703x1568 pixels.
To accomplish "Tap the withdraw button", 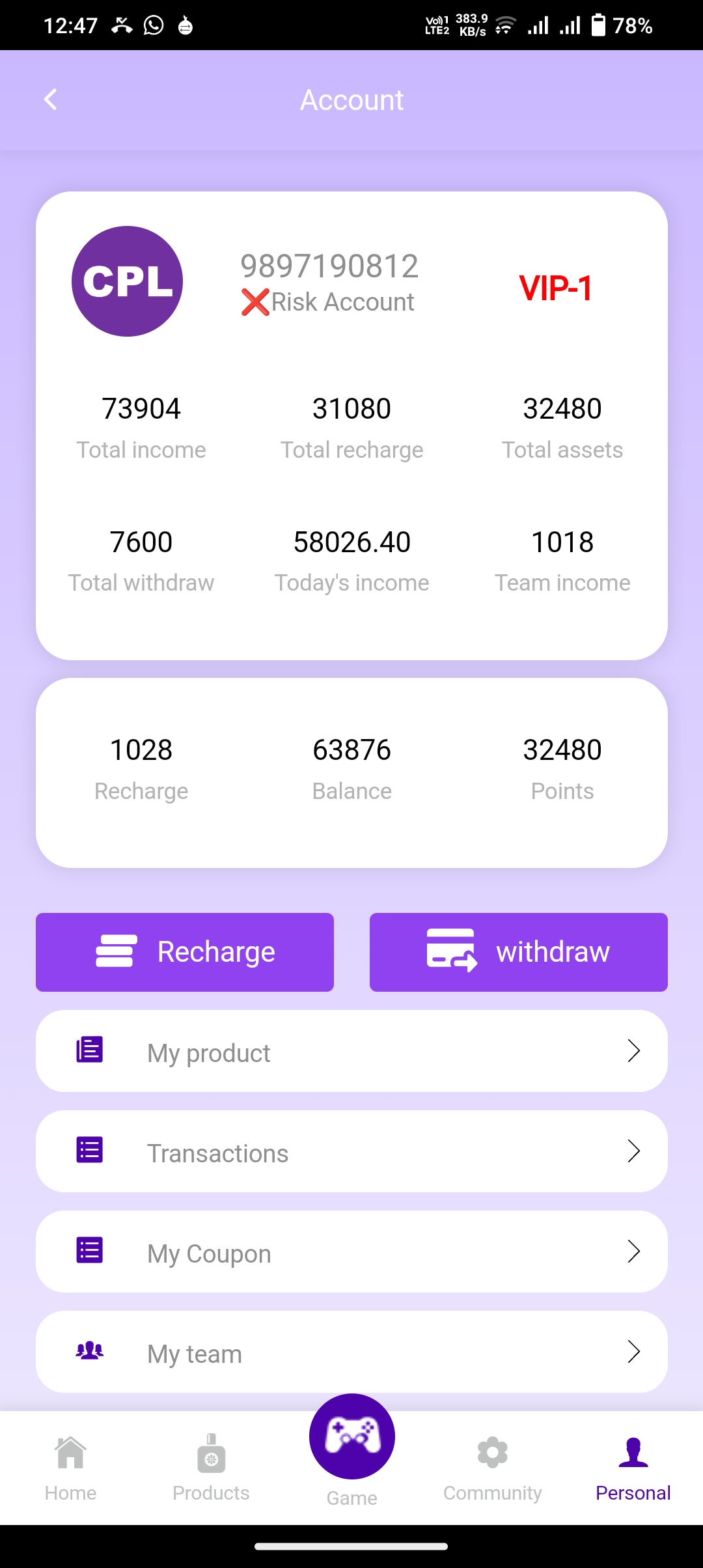I will coord(518,952).
